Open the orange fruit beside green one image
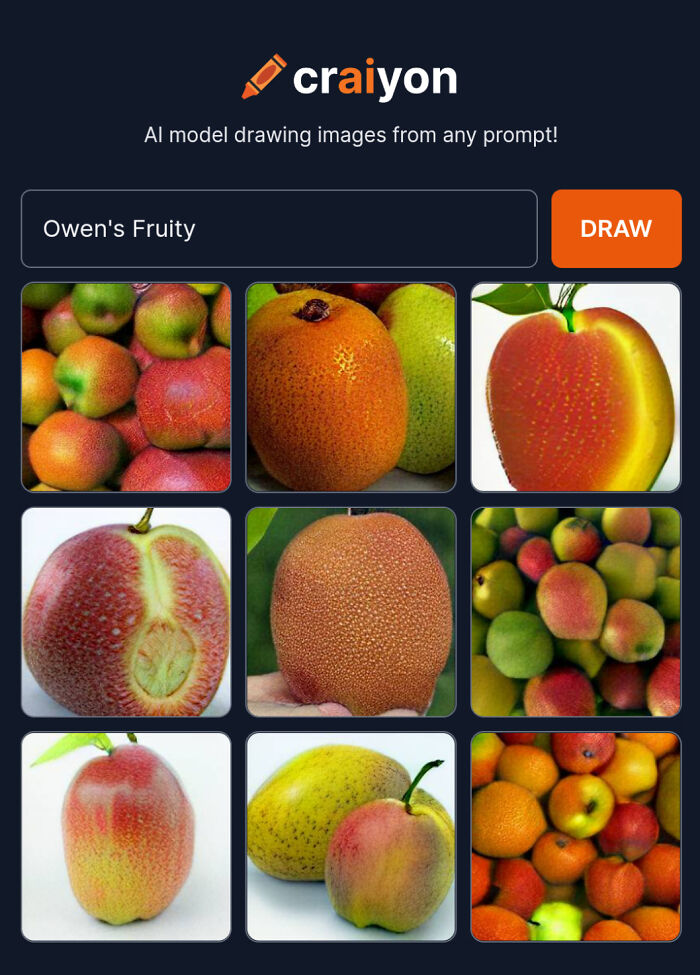The width and height of the screenshot is (700, 975). (x=351, y=387)
